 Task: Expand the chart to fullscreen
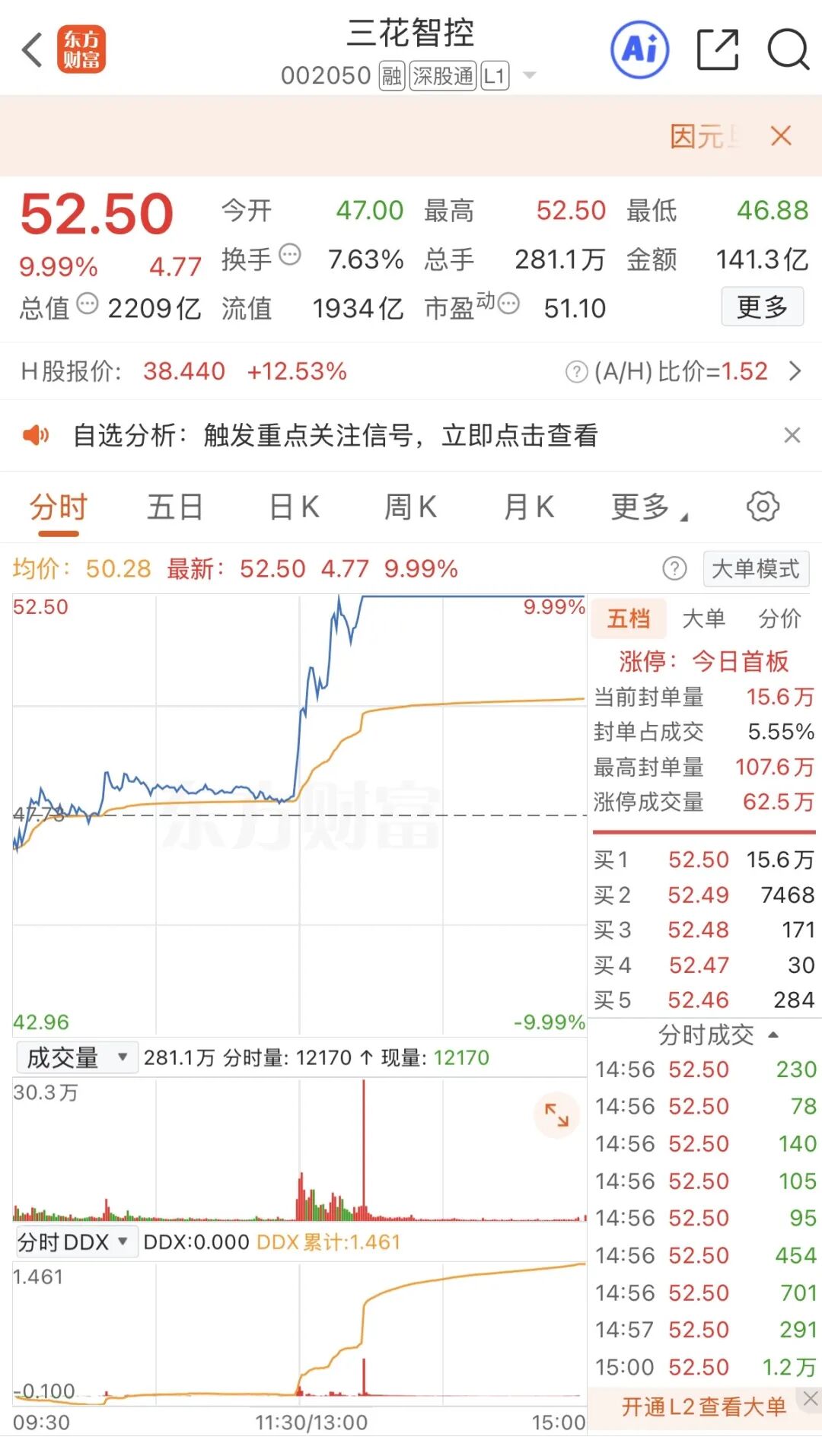tap(556, 1116)
